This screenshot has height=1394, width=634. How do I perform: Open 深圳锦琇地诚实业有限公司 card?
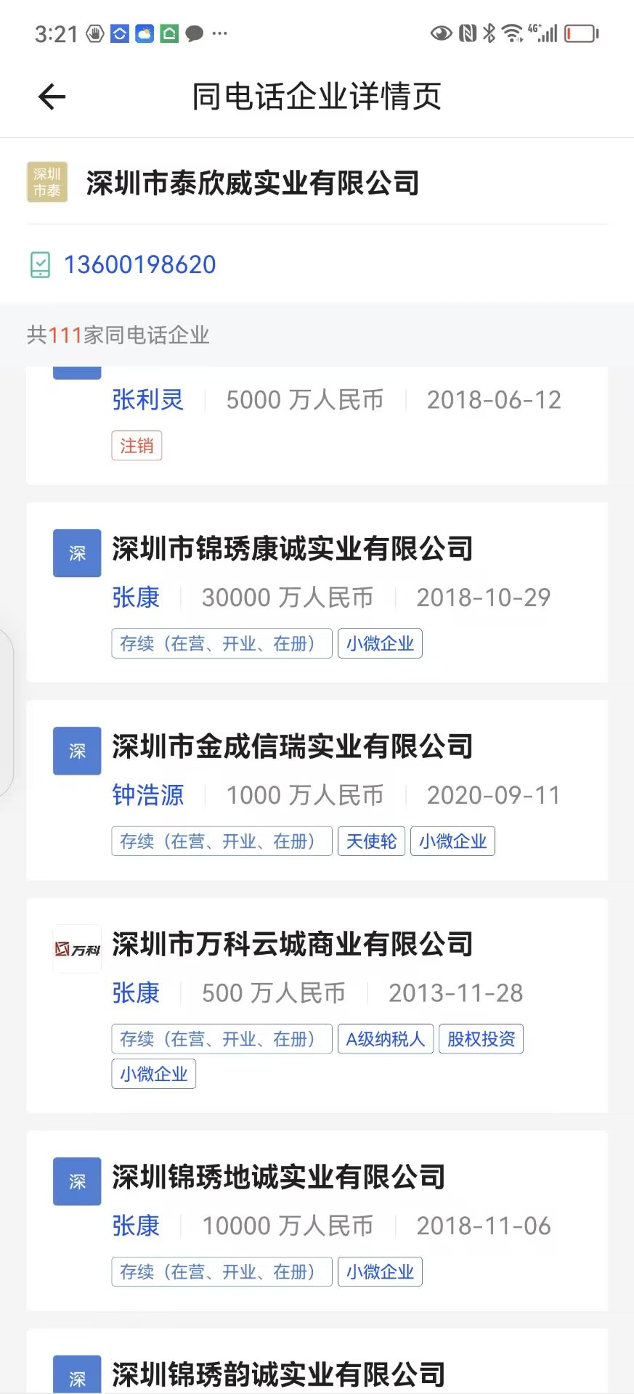278,1177
